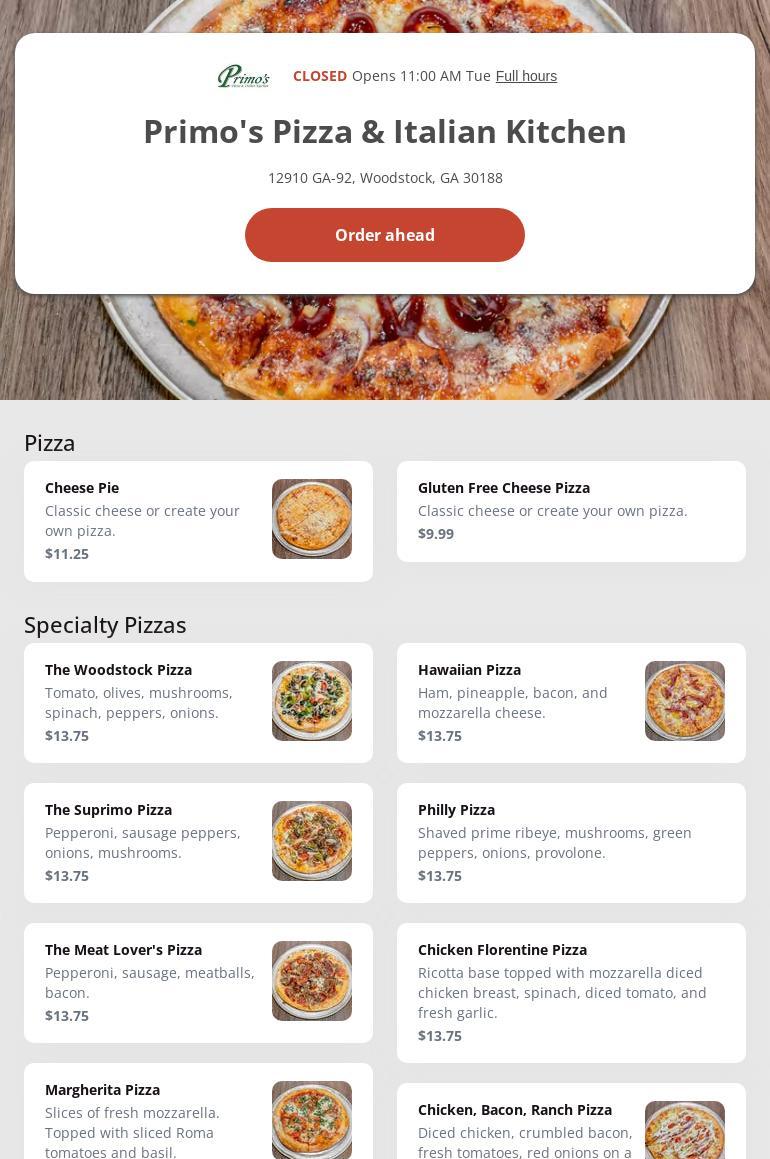This screenshot has width=770, height=1159.
Task: View The Woodstock Pizza details
Action: 198,702
